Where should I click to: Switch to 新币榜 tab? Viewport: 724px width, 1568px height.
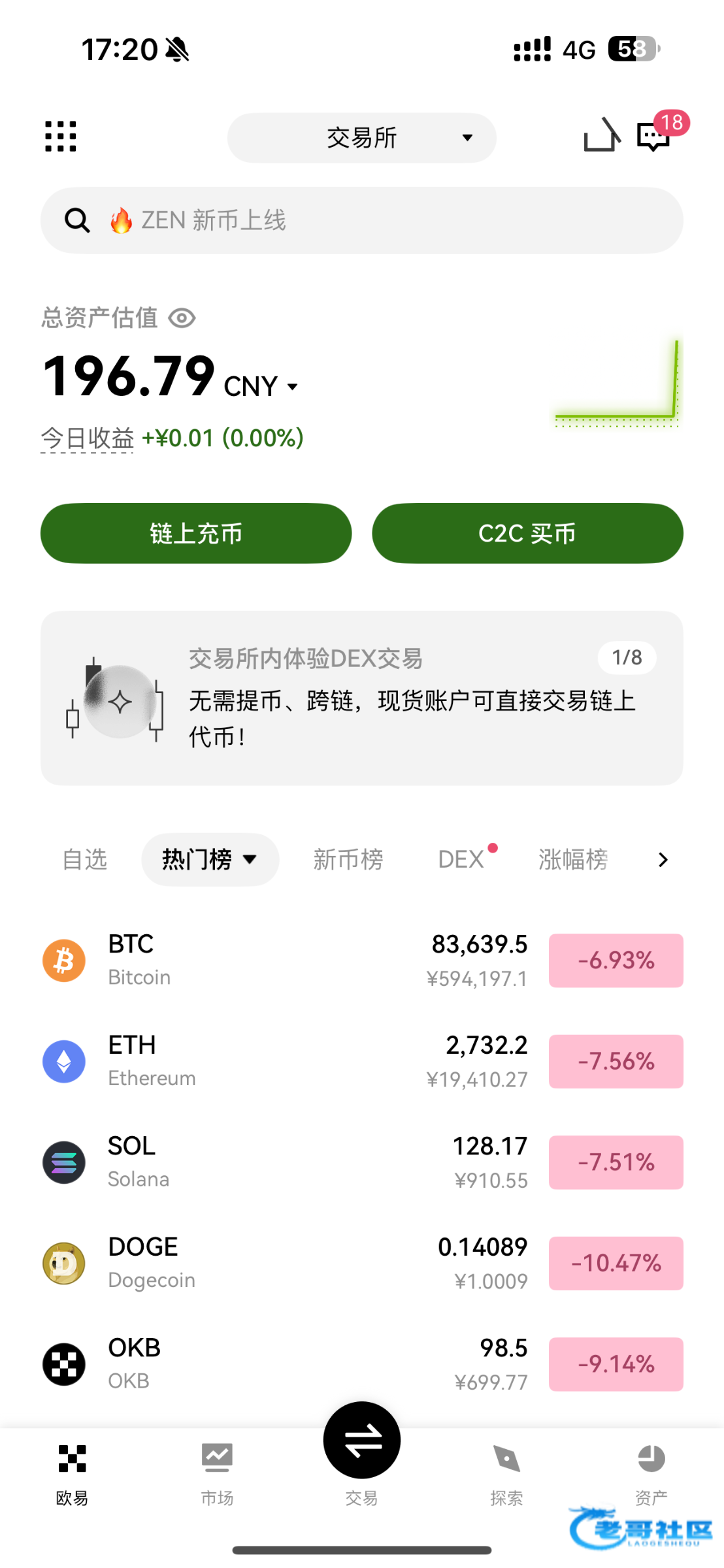click(x=348, y=859)
